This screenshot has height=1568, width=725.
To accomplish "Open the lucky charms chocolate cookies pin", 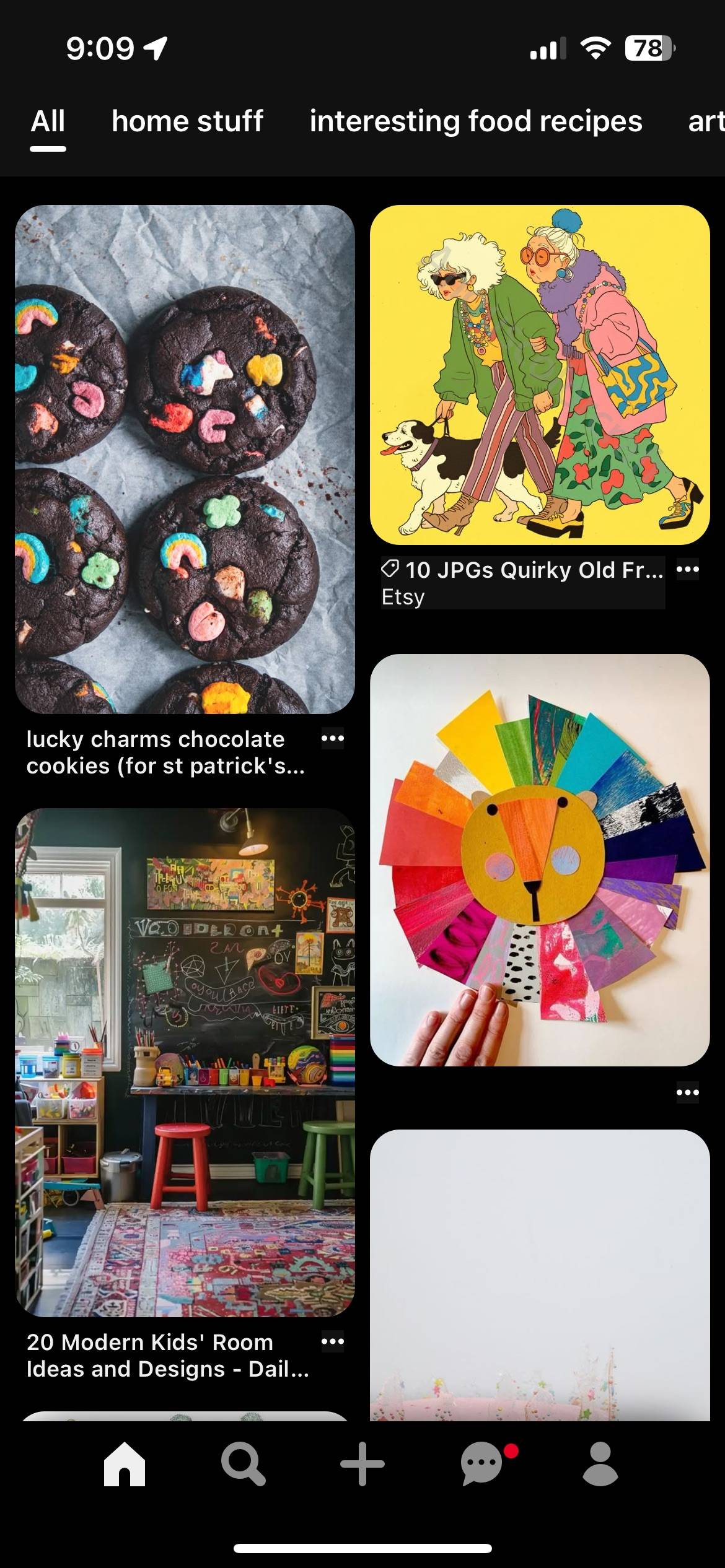I will pyautogui.click(x=185, y=459).
